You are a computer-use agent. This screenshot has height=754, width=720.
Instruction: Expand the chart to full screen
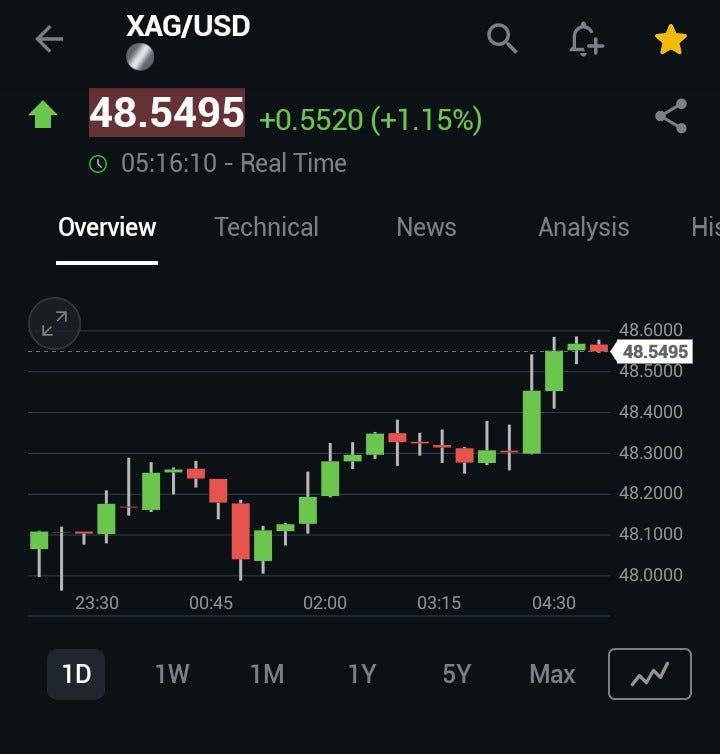tap(54, 323)
